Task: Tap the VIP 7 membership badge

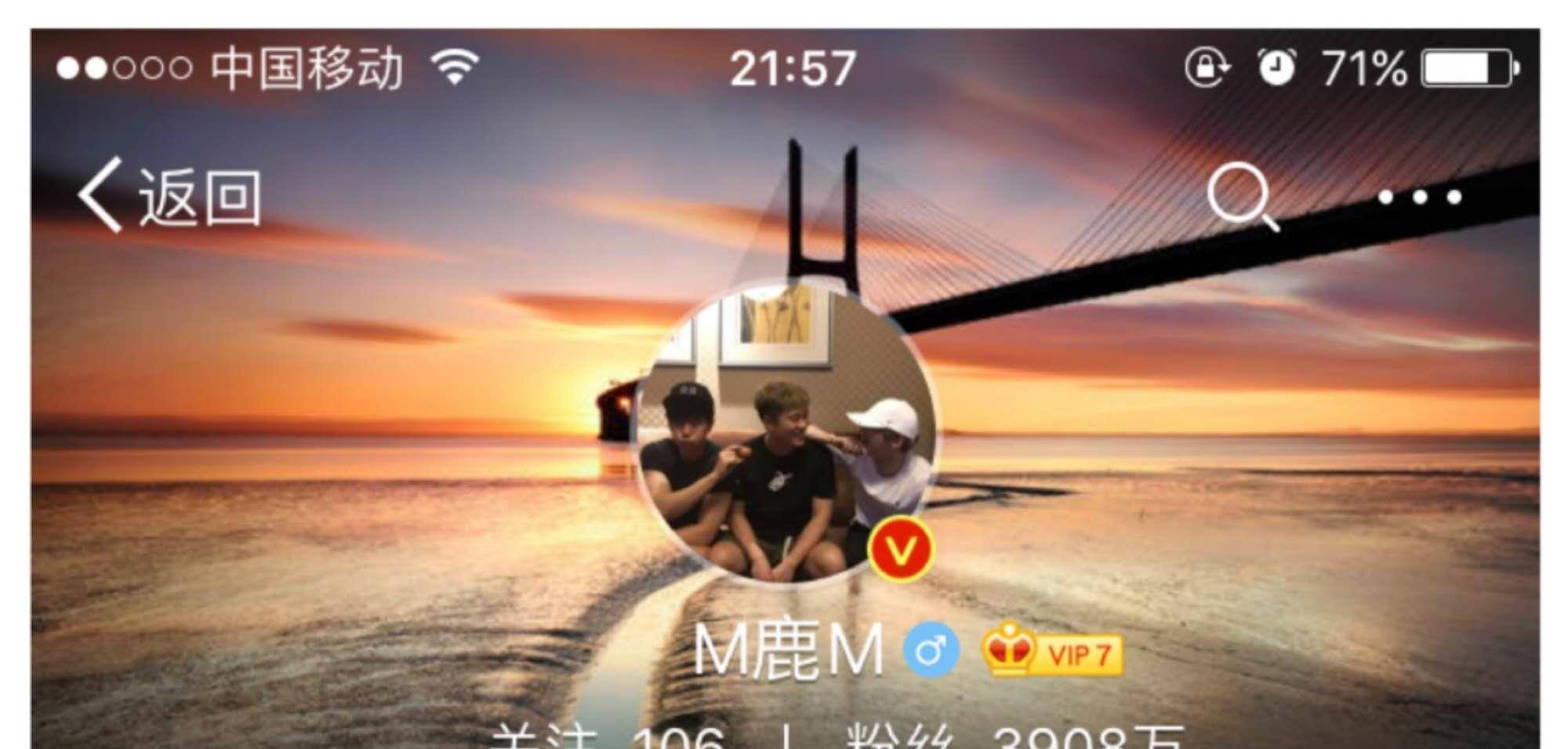Action: [x=1053, y=651]
